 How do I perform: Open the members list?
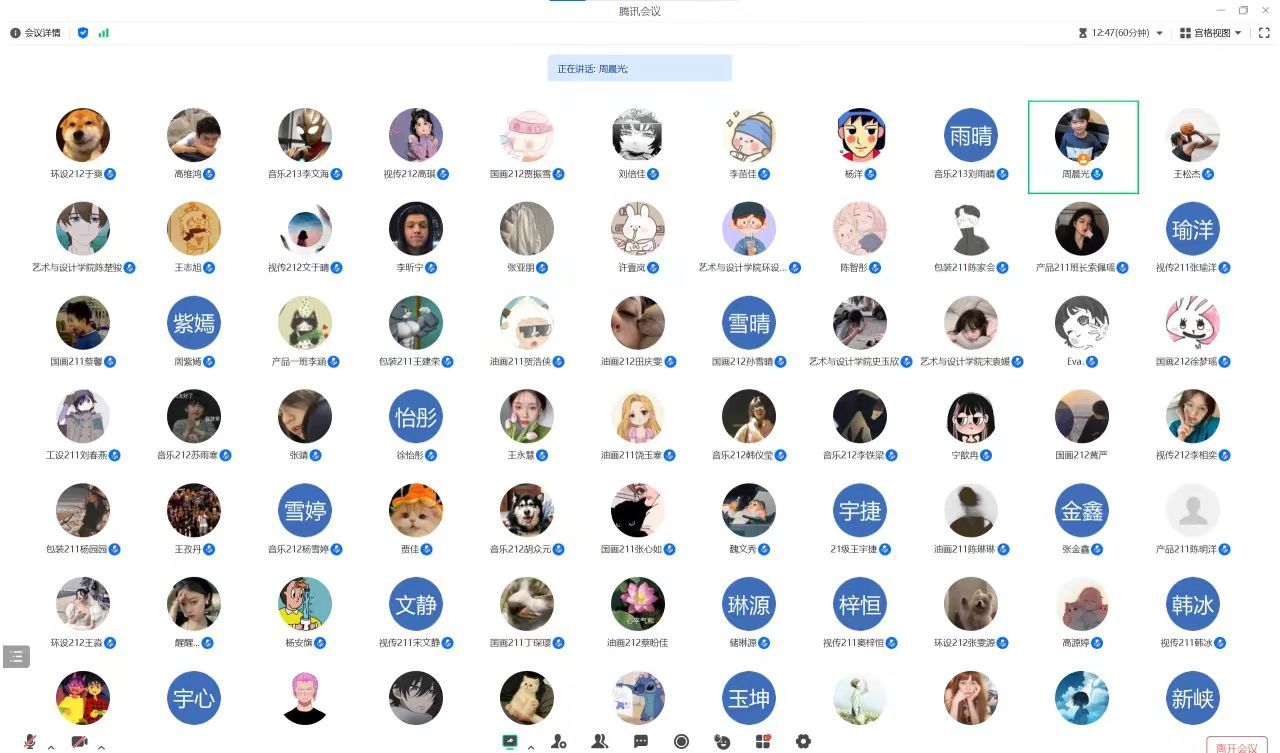pyautogui.click(x=600, y=741)
